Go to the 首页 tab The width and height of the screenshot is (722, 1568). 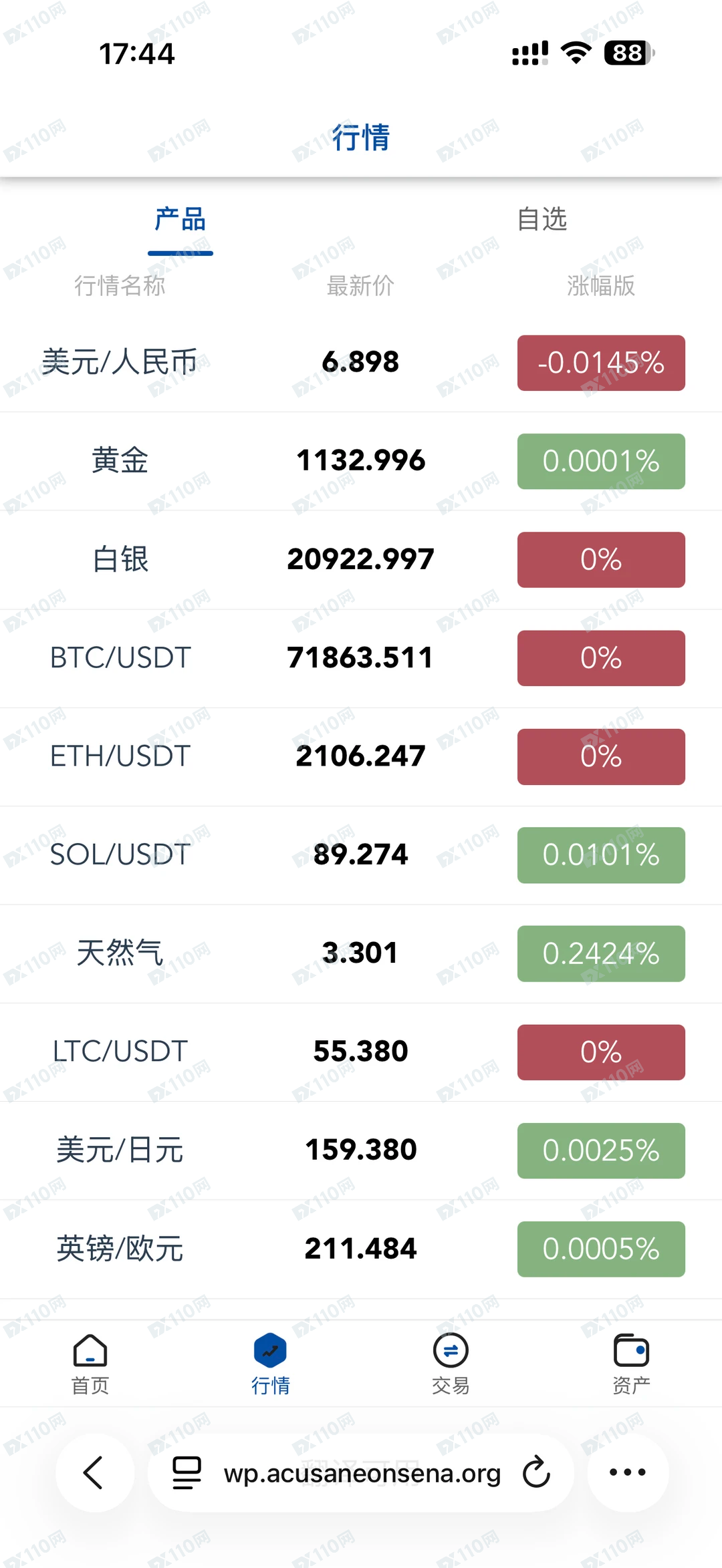point(90,1364)
